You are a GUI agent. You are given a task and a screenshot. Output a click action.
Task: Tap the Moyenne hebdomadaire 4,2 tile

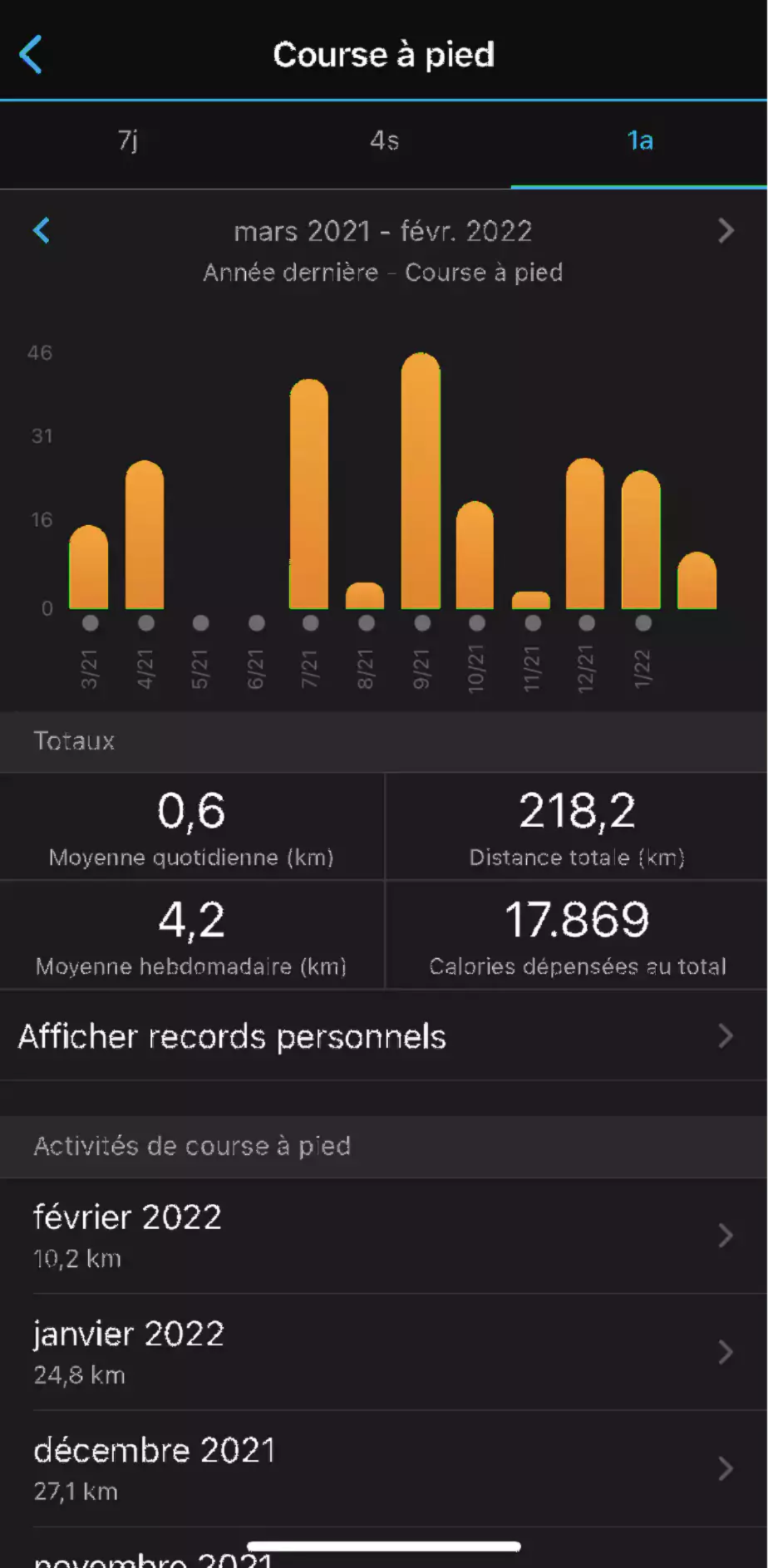[191, 935]
